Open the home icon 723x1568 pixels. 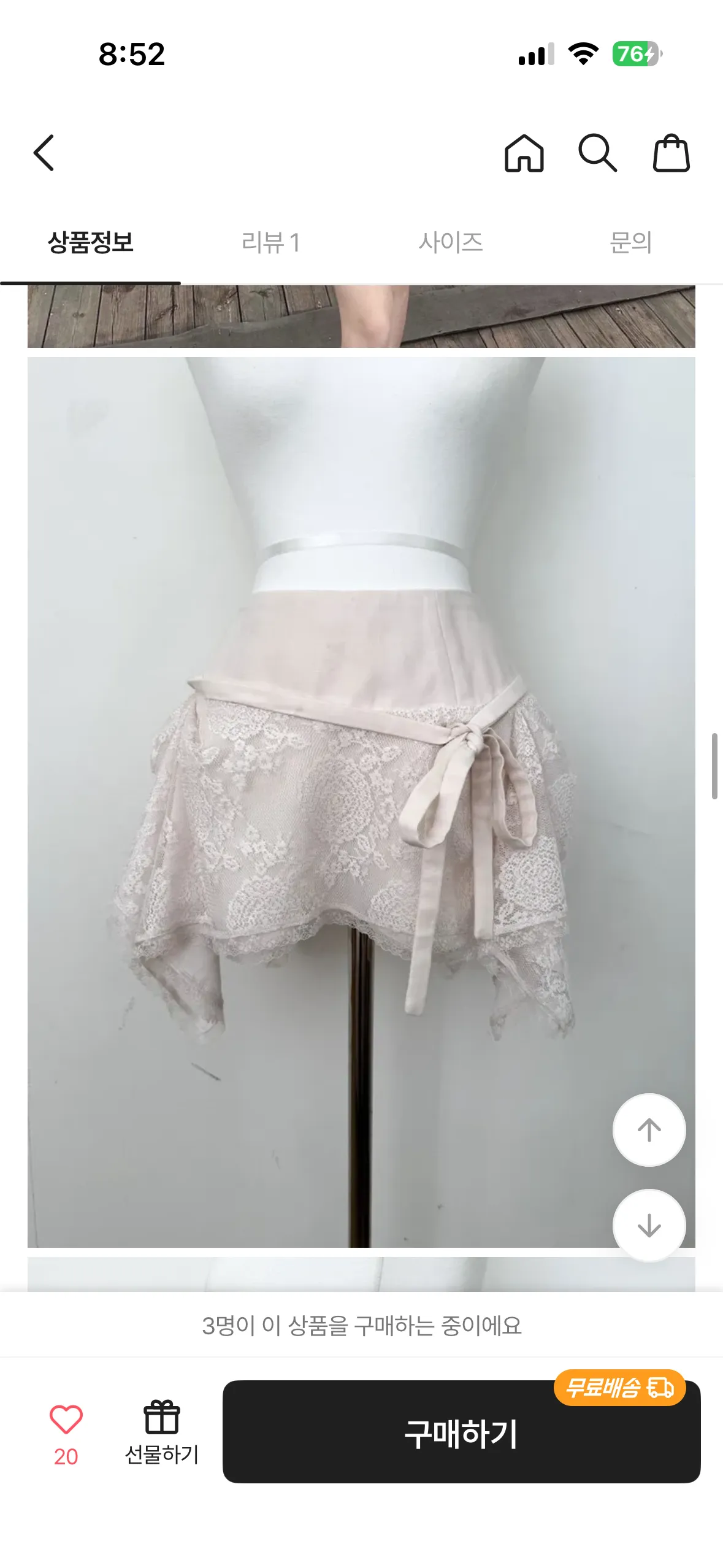click(x=524, y=153)
